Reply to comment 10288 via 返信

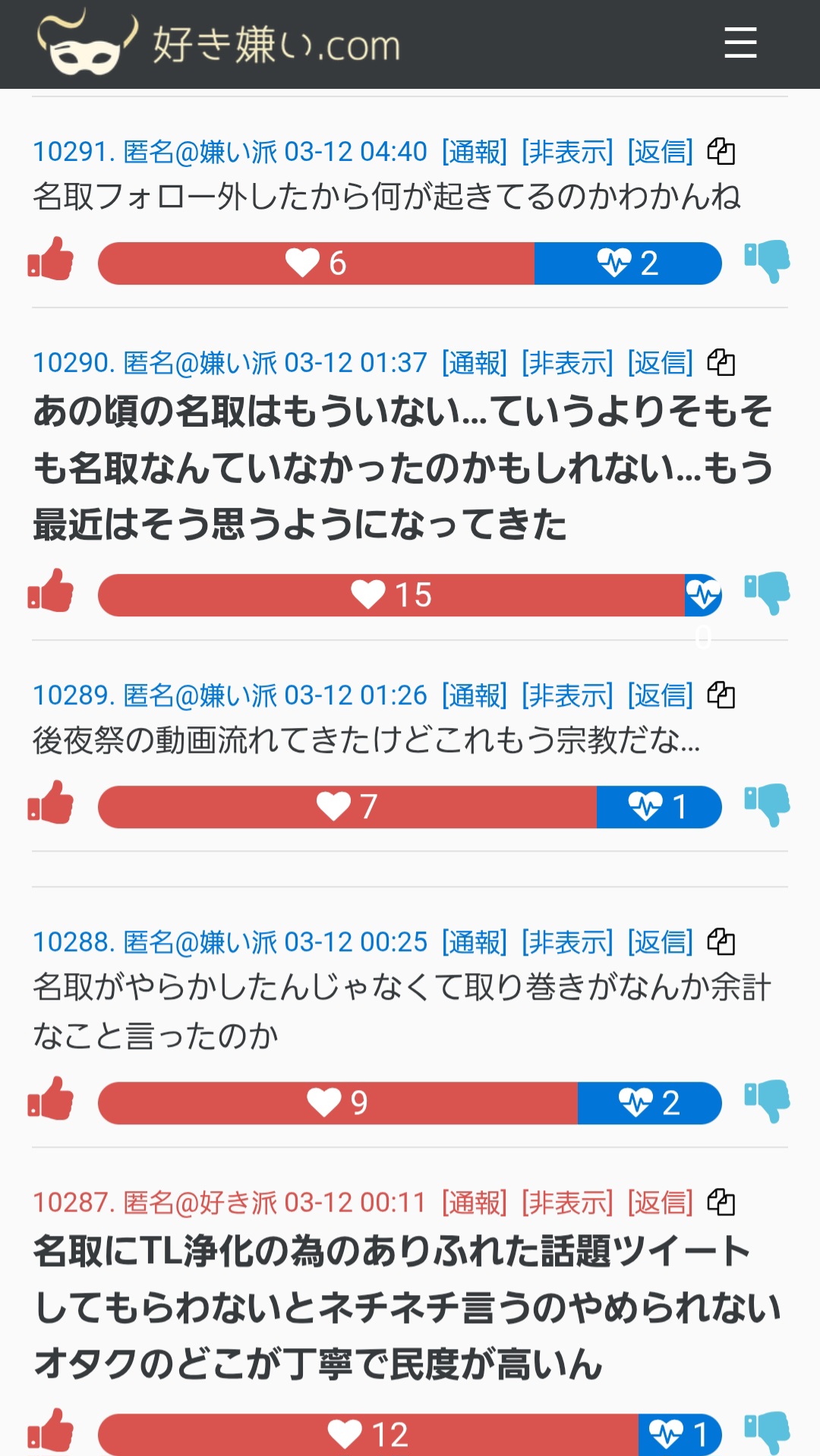pos(661,942)
